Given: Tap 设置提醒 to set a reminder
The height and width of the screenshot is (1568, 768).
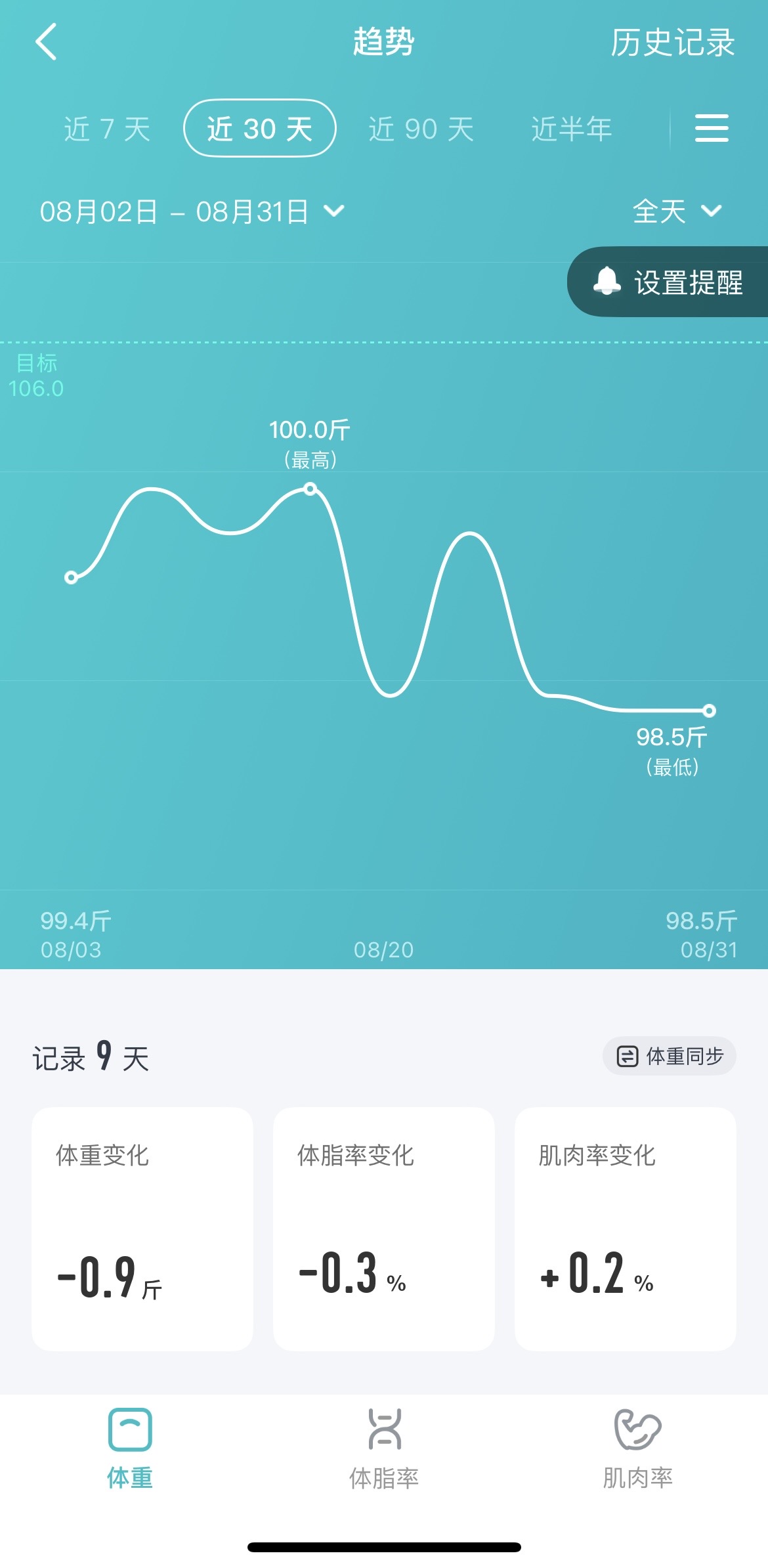Looking at the screenshot, I should 668,282.
